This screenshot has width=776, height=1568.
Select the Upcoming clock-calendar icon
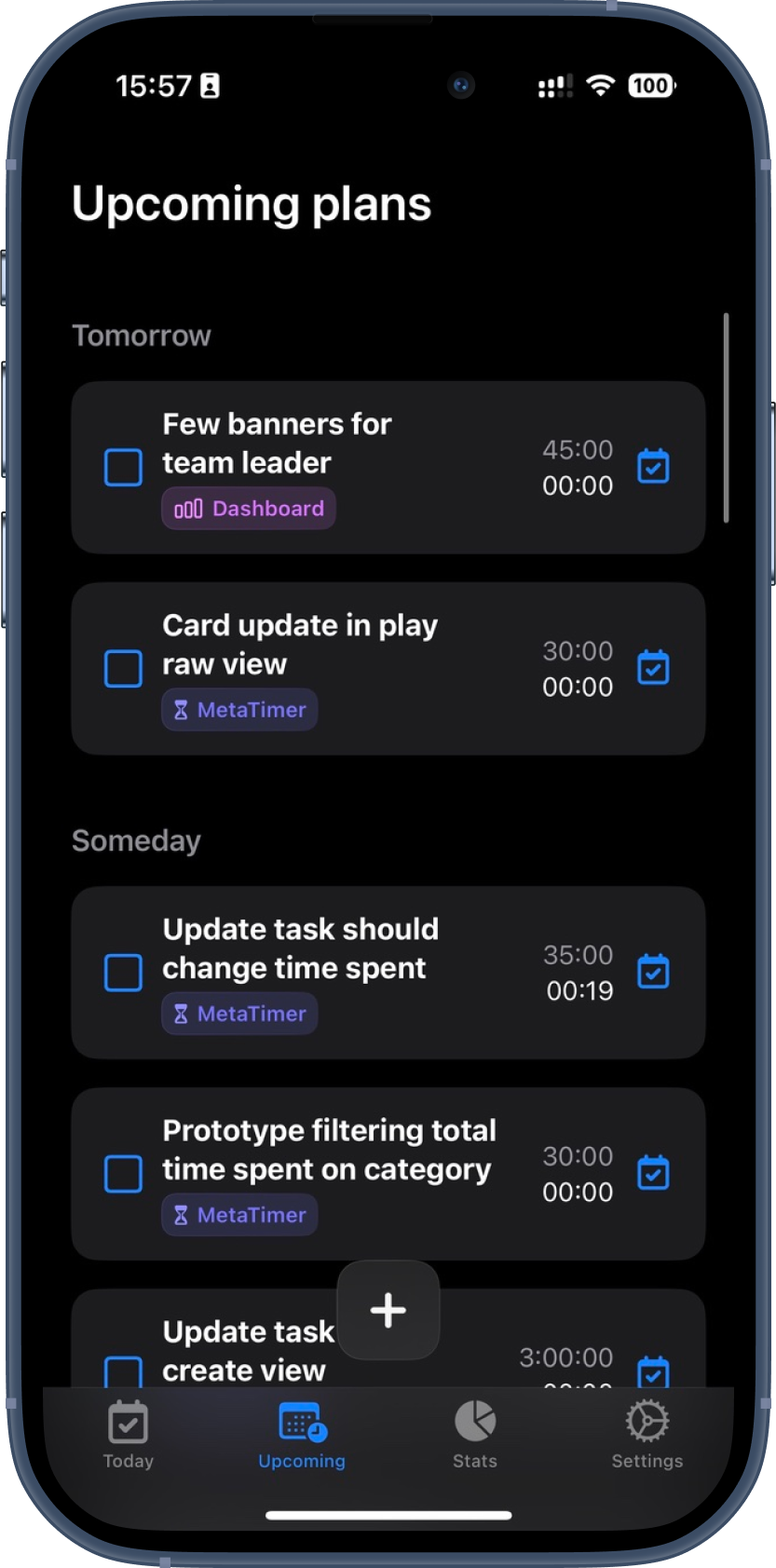(300, 1423)
